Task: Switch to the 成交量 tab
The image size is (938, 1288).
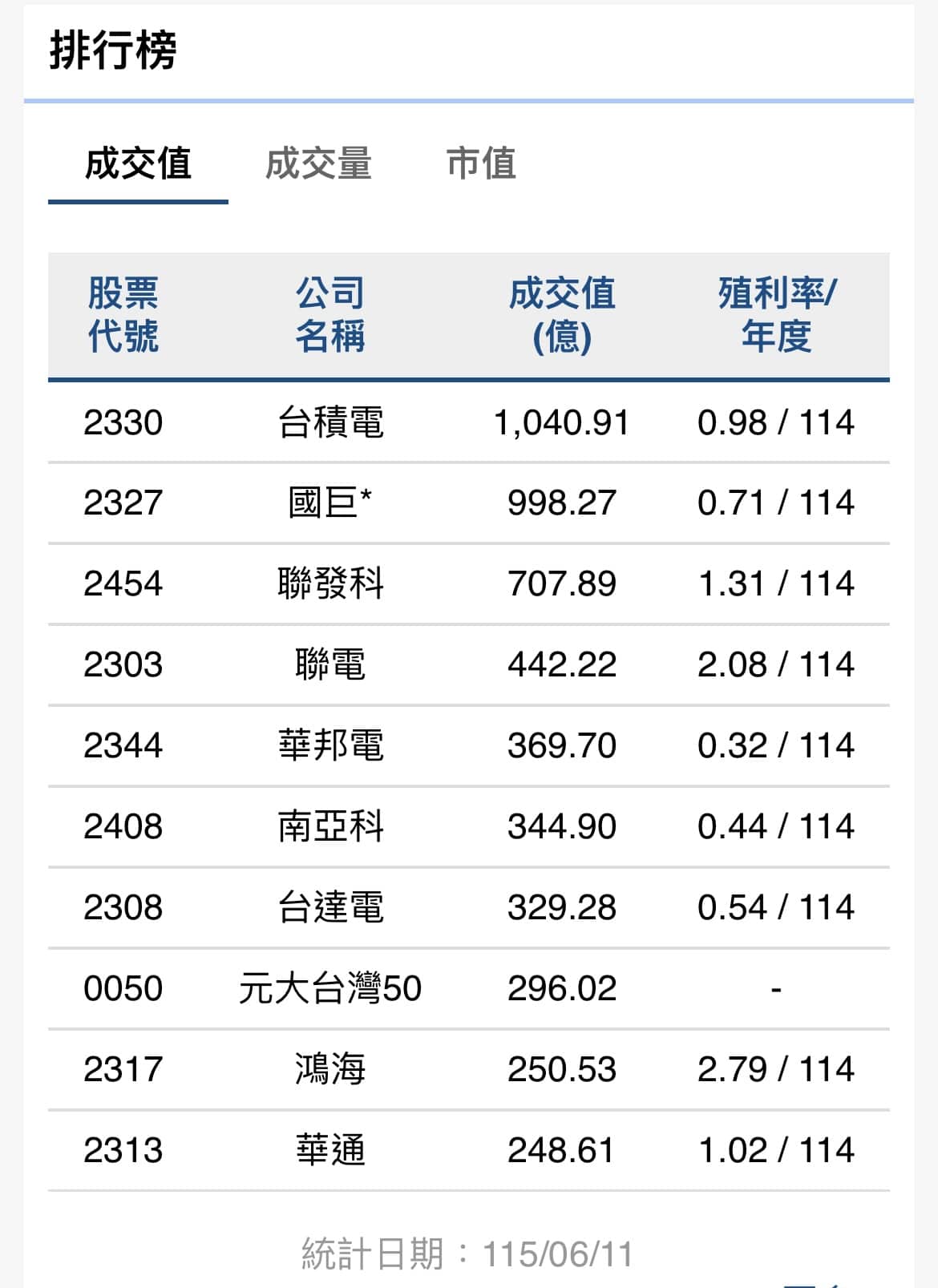Action: [x=318, y=164]
